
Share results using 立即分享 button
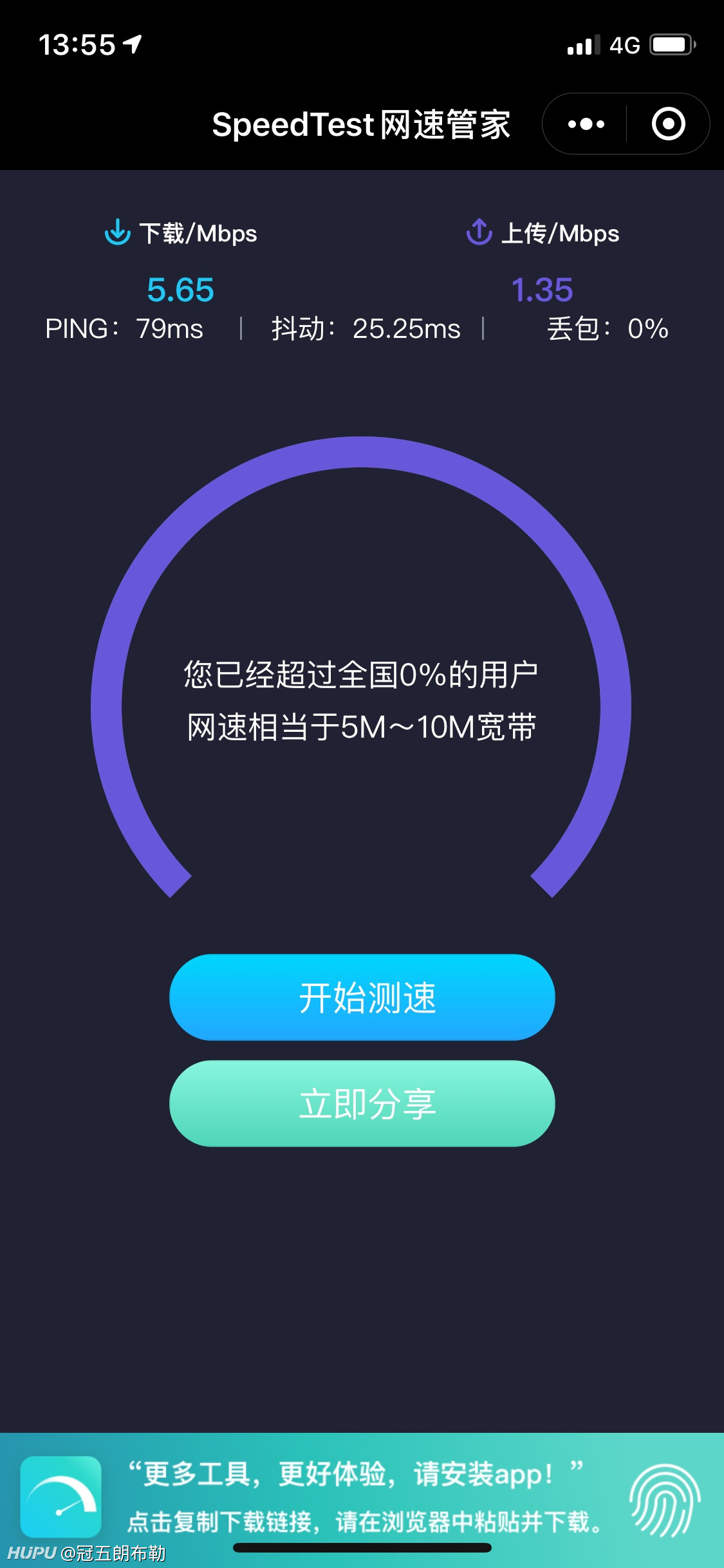tap(362, 1103)
